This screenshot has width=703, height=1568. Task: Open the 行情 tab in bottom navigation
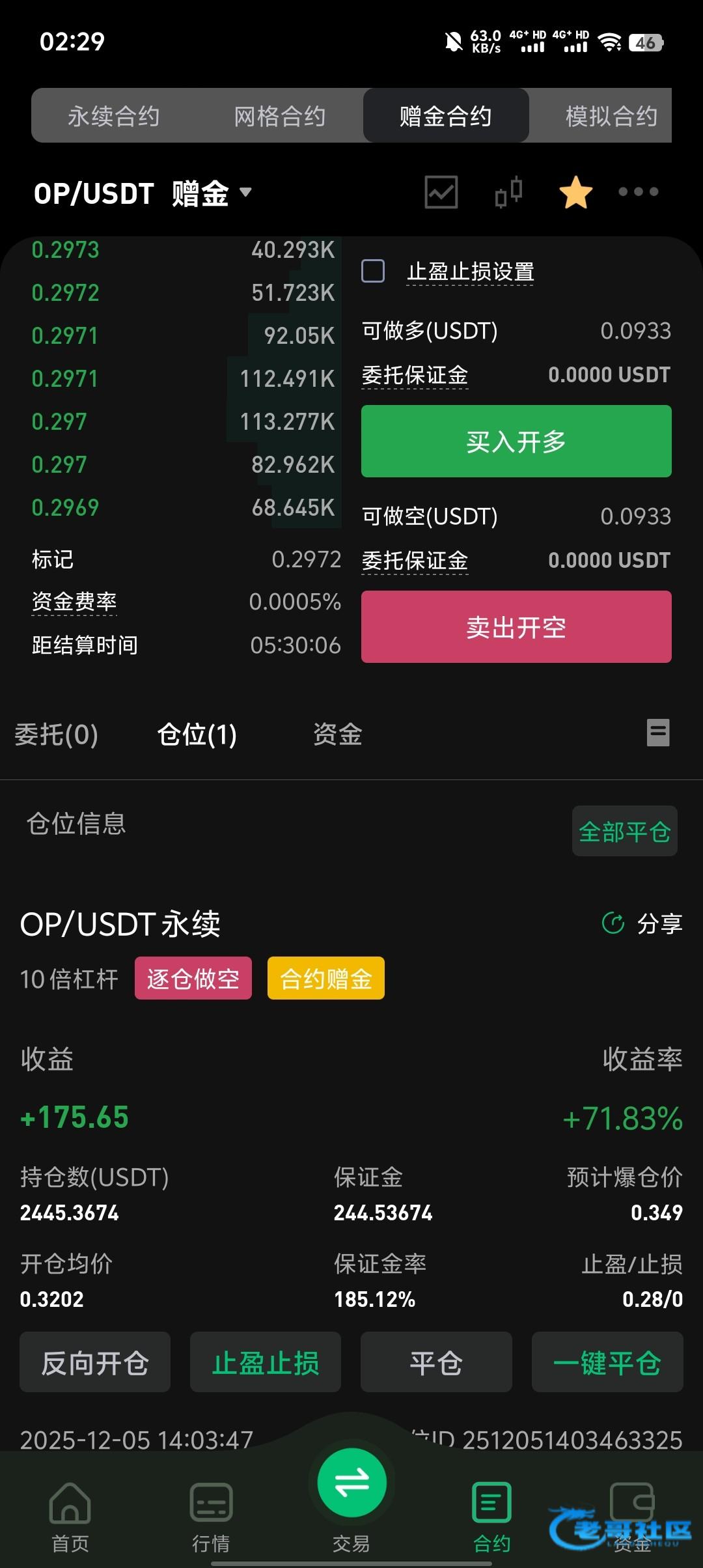pyautogui.click(x=211, y=1517)
